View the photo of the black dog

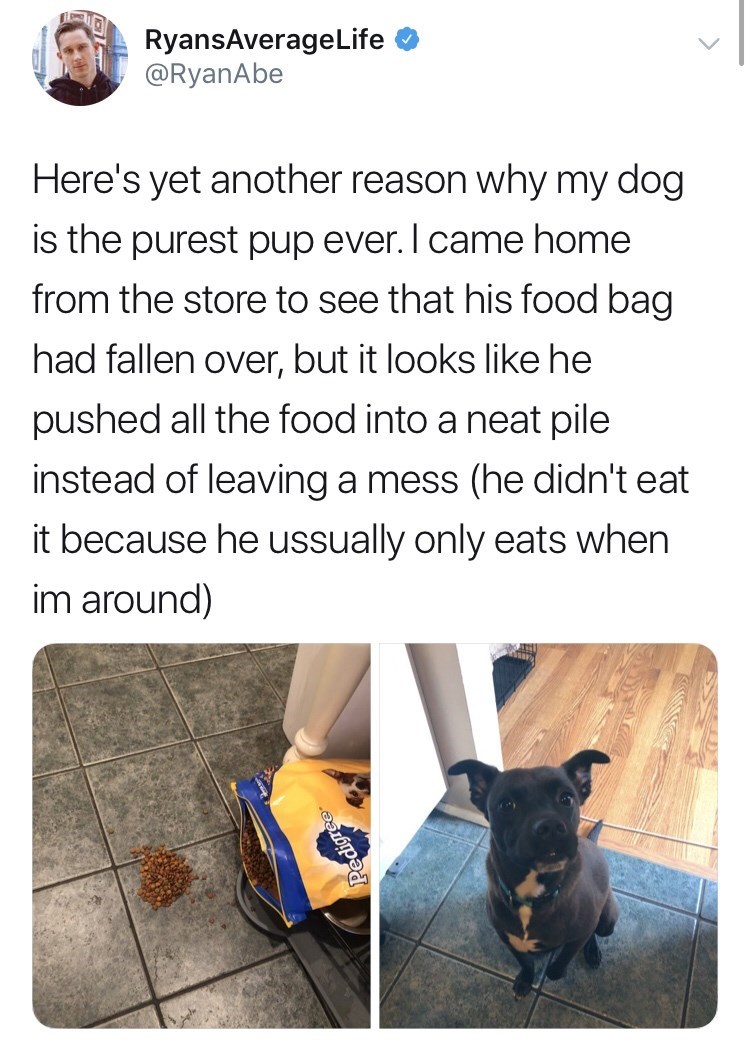click(548, 835)
